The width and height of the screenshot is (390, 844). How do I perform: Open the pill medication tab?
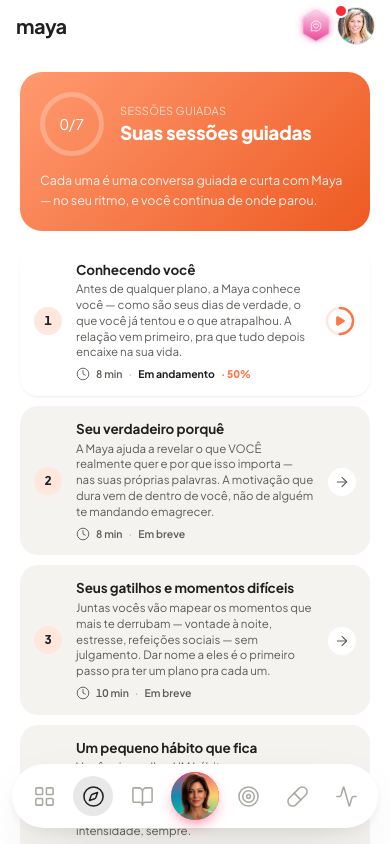click(x=297, y=796)
